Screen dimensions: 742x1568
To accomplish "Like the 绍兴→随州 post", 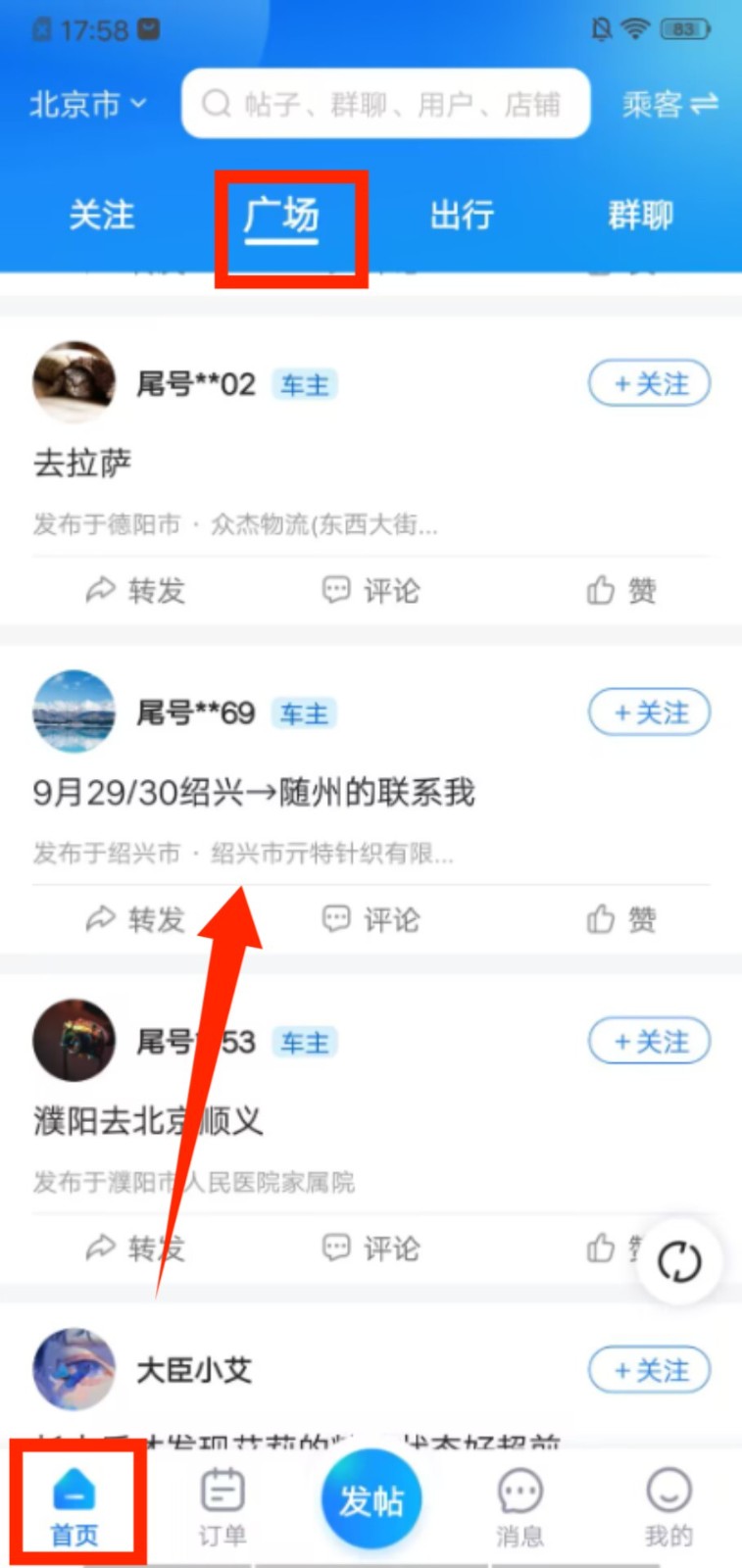I will pos(621,919).
